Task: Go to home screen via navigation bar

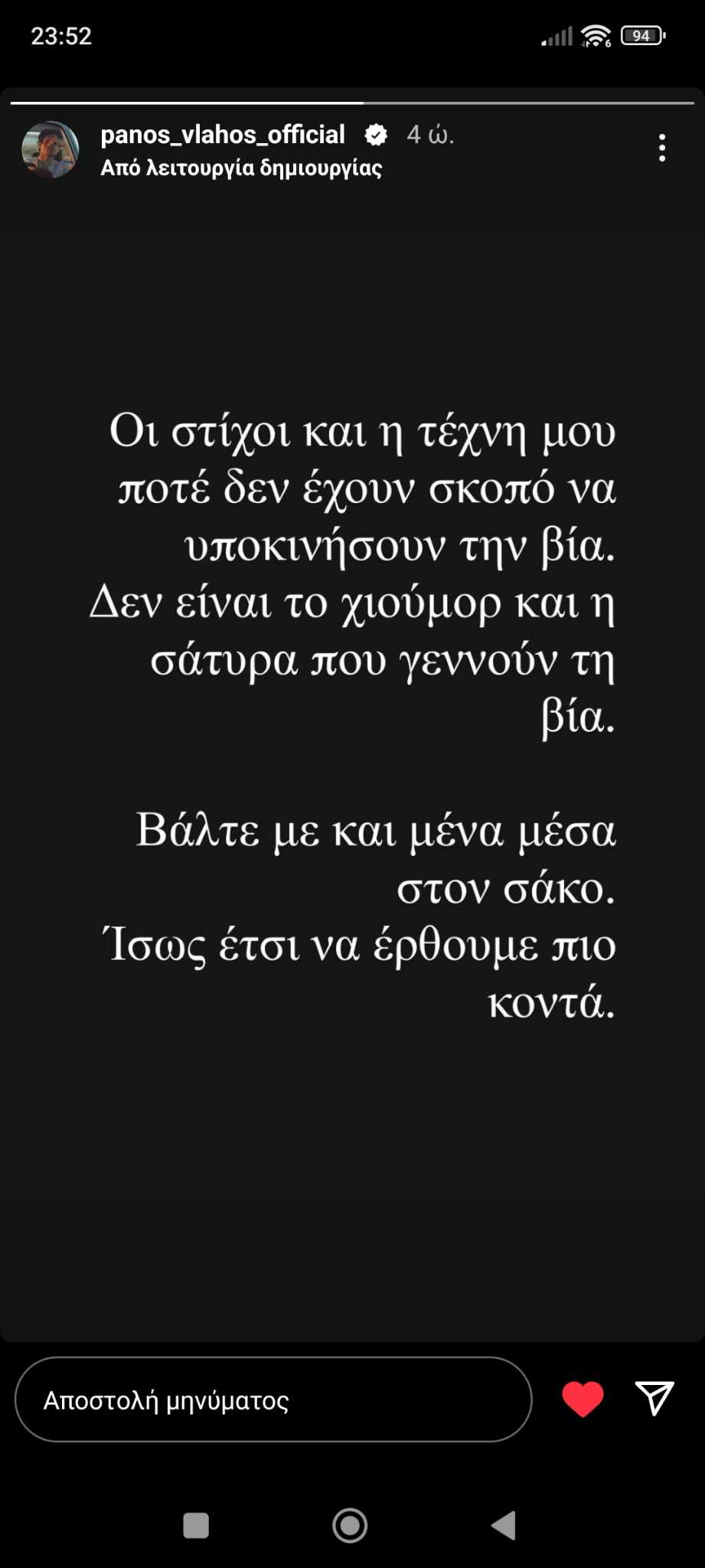Action: click(x=350, y=1525)
